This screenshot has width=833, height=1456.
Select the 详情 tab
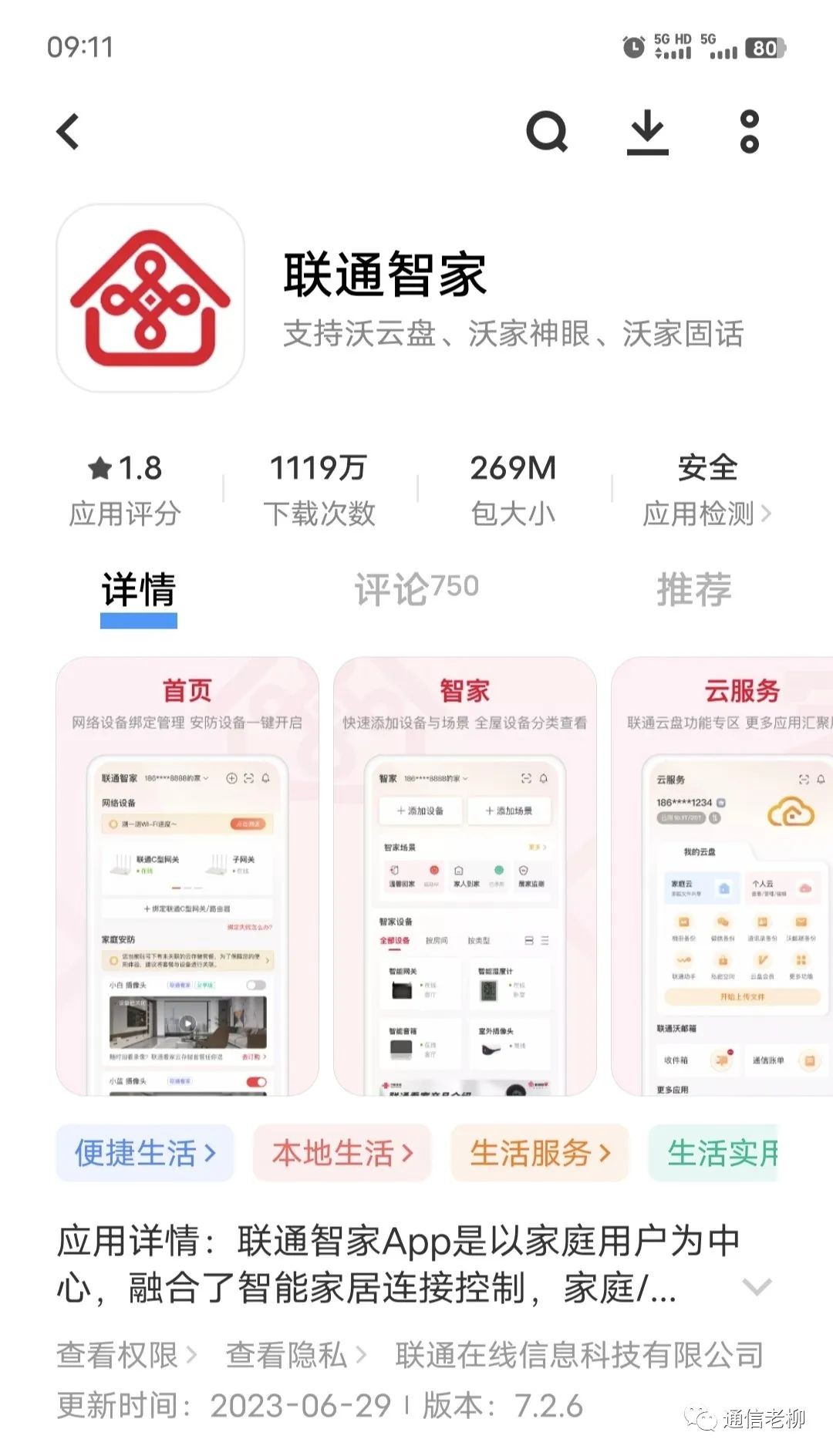point(139,589)
